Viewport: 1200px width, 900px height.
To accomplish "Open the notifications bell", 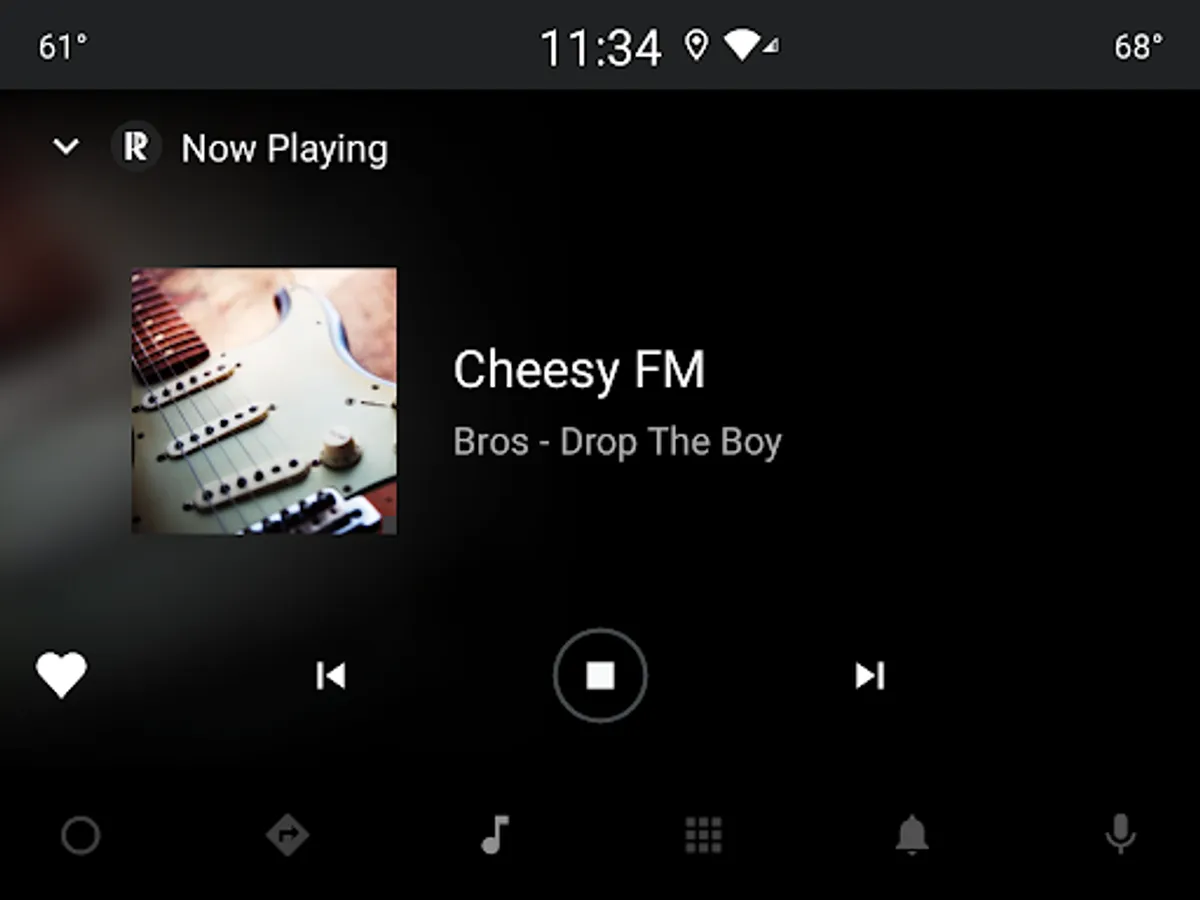I will pyautogui.click(x=911, y=835).
